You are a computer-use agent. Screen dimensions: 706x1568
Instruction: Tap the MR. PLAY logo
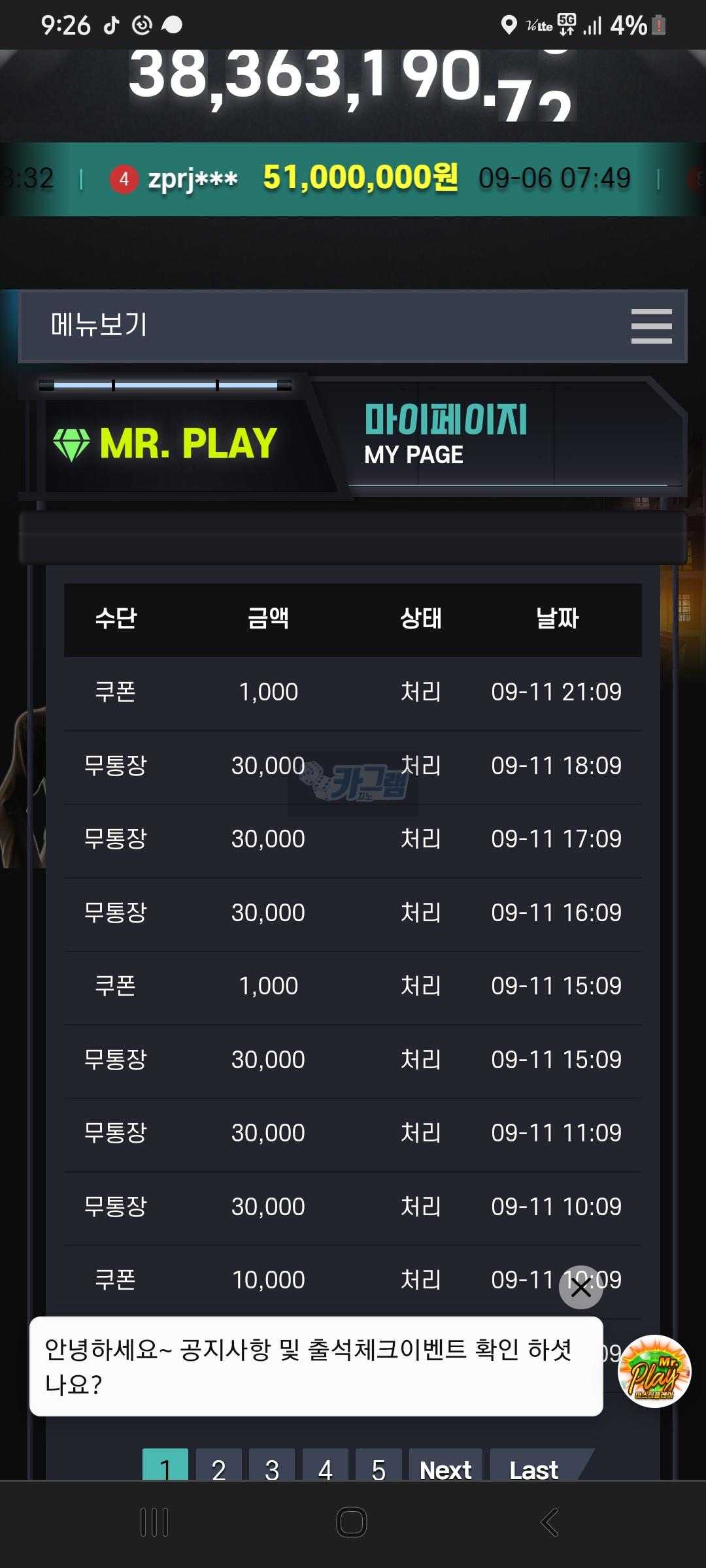point(166,444)
